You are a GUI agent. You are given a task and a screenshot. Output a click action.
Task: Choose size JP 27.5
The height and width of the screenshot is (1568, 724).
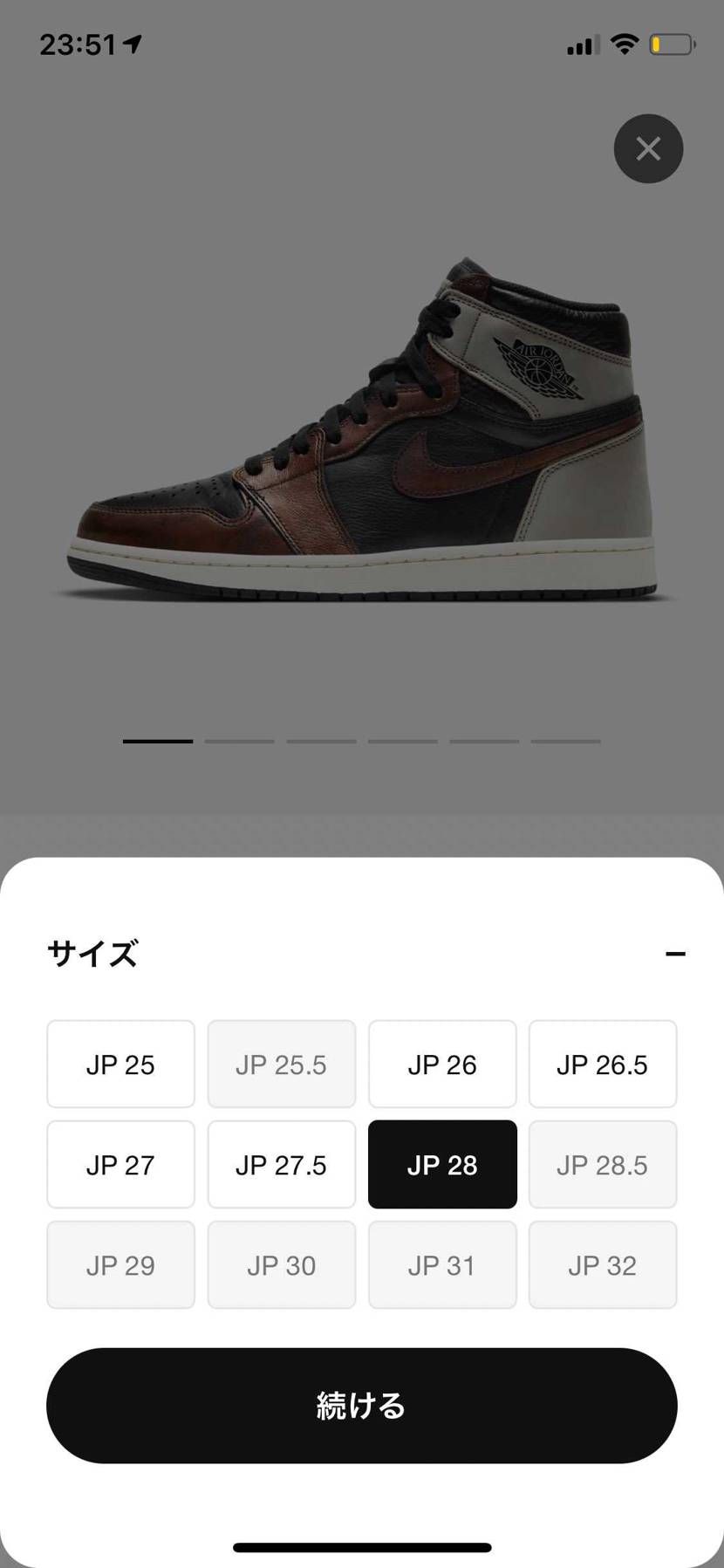(281, 1164)
